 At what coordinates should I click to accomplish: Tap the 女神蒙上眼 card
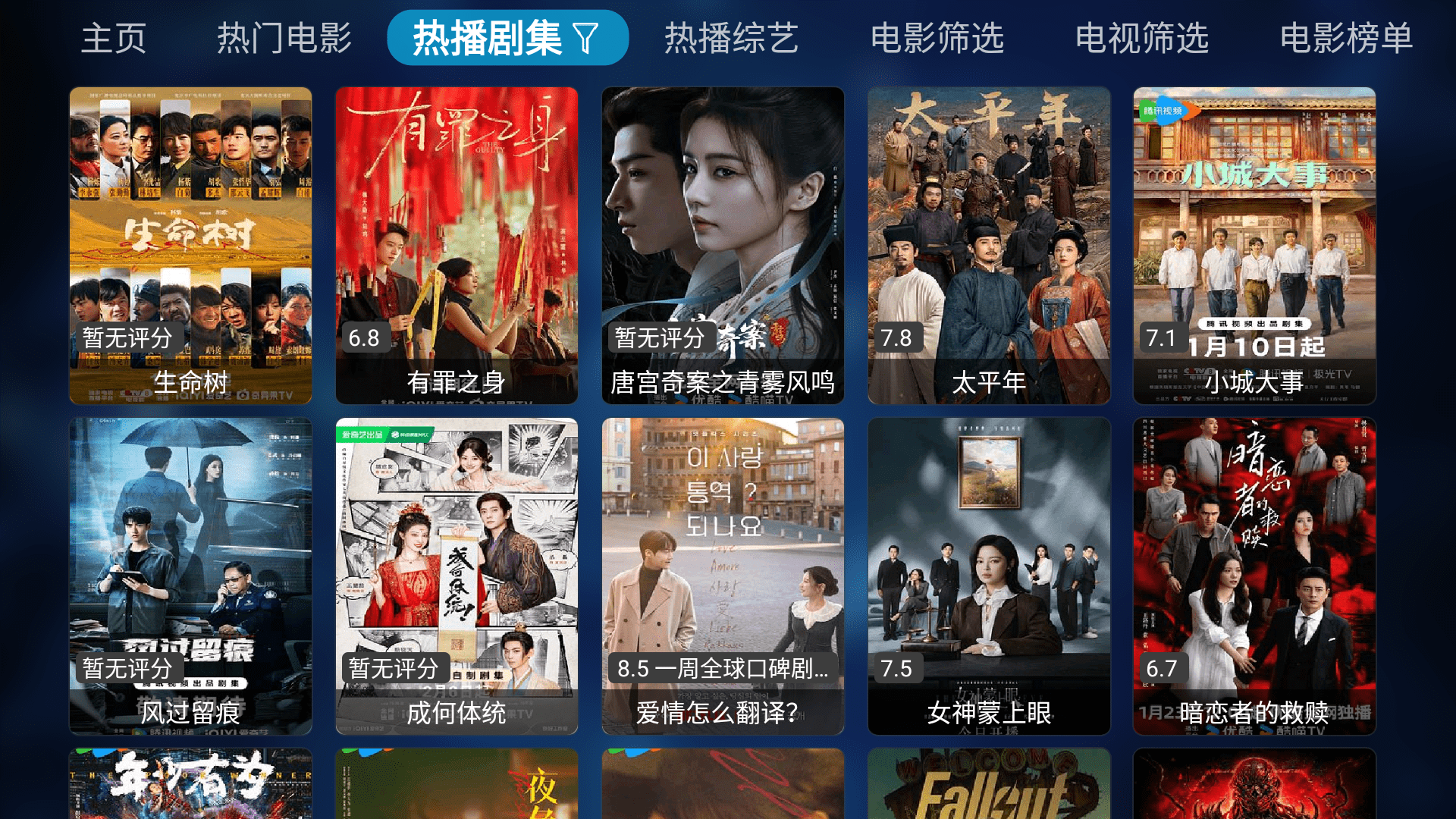pos(989,576)
